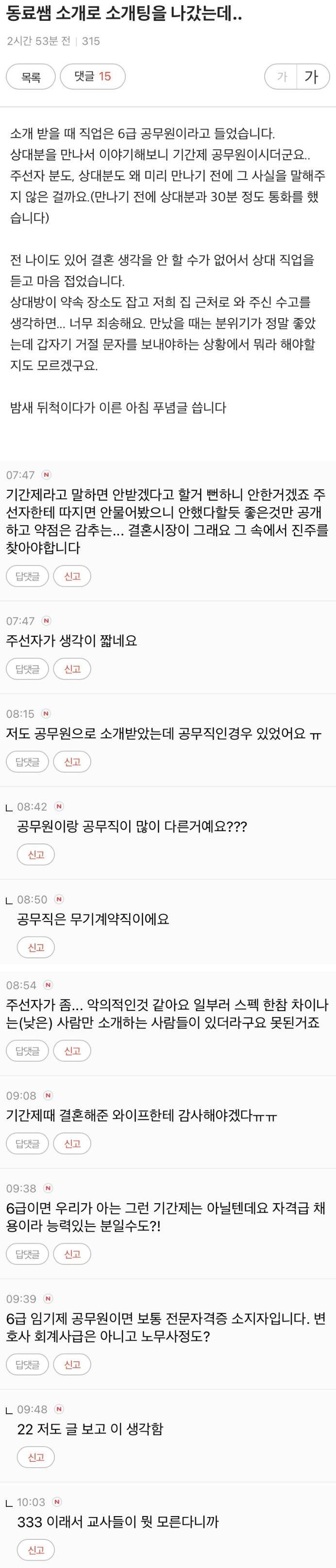Report the comment starting with 기간제라고 말하면
Viewport: 336px width, 1568px height.
coord(72,576)
